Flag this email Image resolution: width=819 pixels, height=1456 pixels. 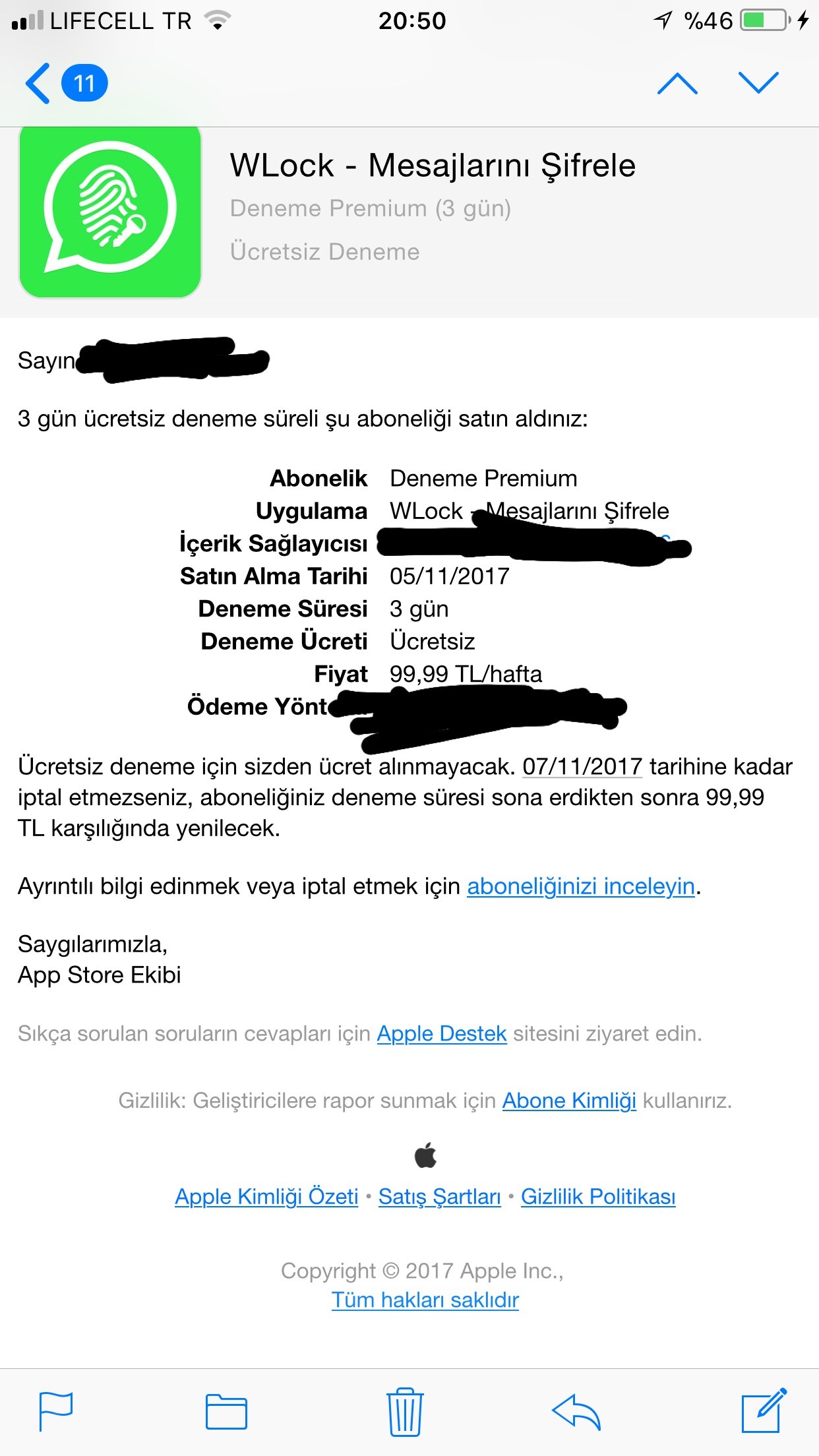click(56, 1411)
